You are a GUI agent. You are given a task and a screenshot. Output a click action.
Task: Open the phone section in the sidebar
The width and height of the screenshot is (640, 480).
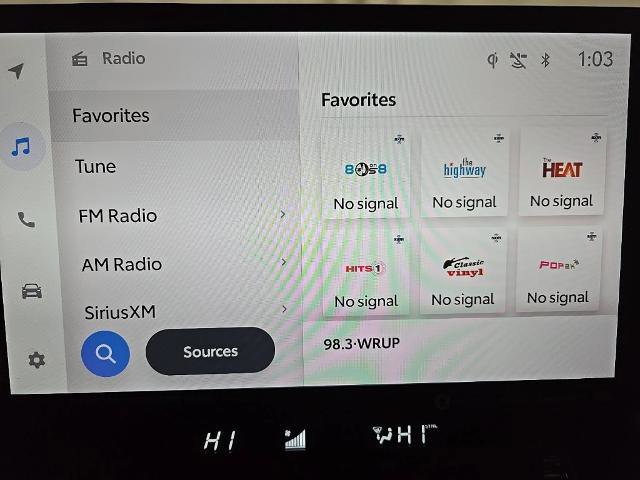[26, 220]
